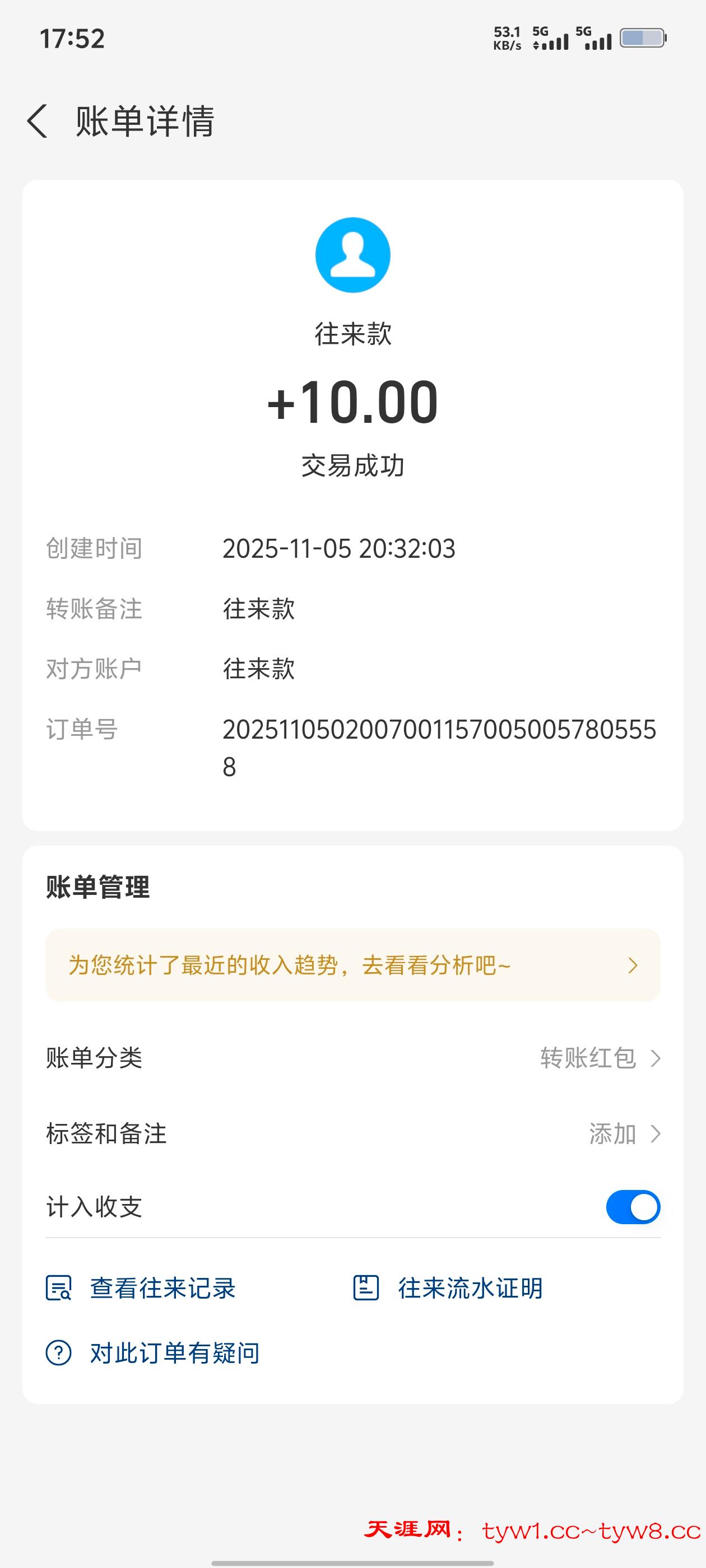
Task: Change 账单分类 from 转账红包
Action: coord(600,1058)
